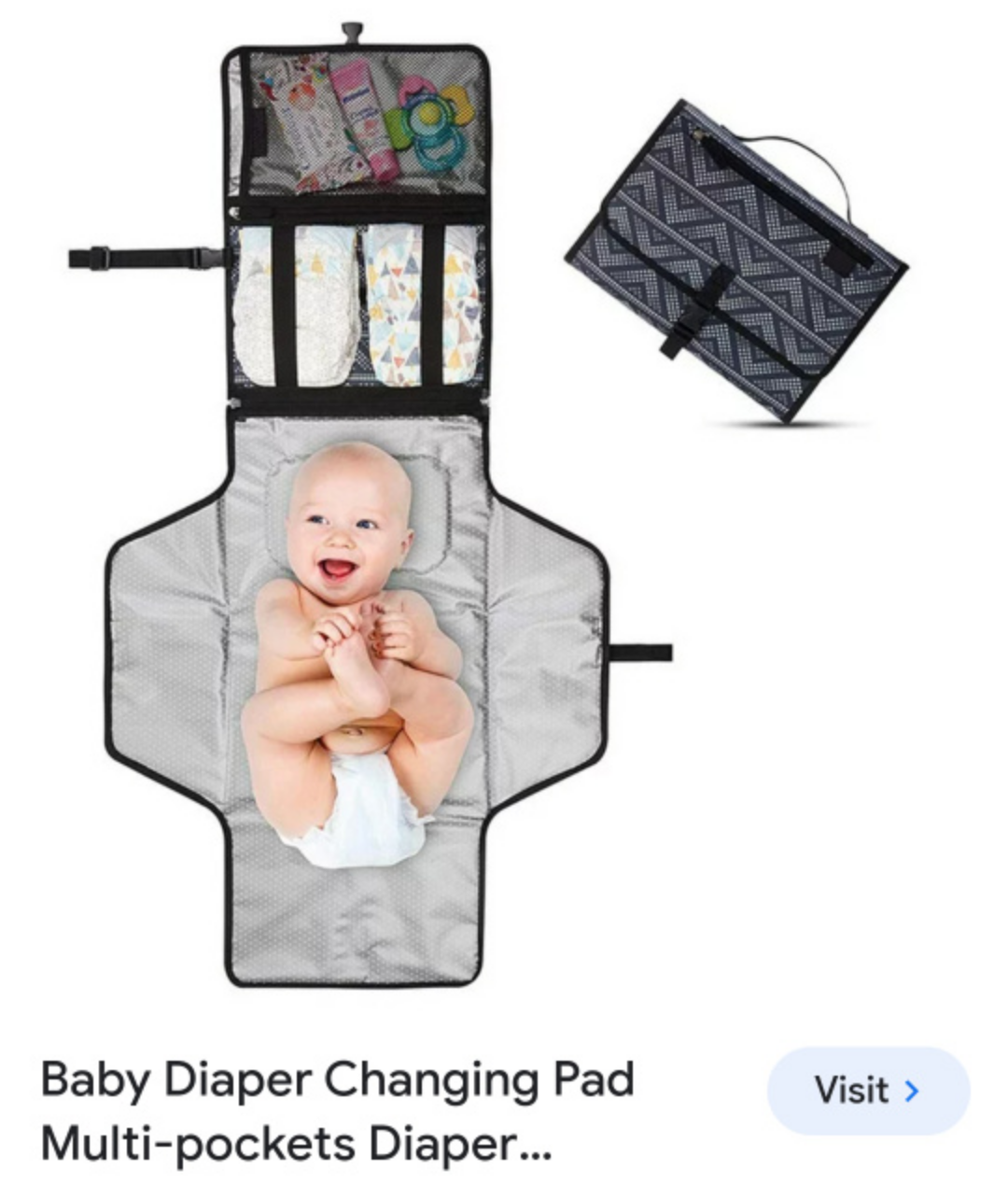
Task: Tap the Visit button
Action: point(867,1091)
